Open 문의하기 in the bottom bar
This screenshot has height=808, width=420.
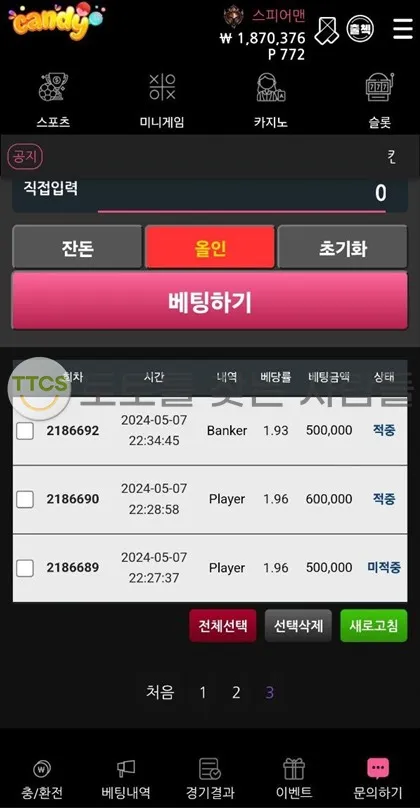[378, 779]
